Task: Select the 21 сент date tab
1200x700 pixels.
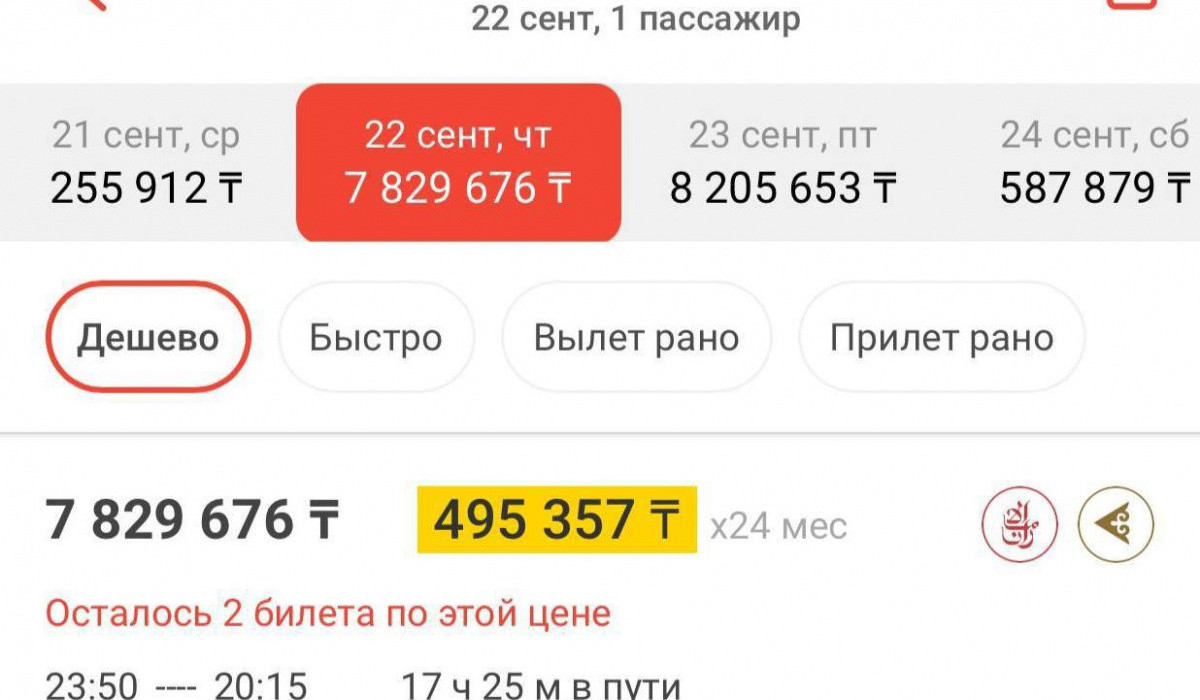Action: (x=146, y=162)
